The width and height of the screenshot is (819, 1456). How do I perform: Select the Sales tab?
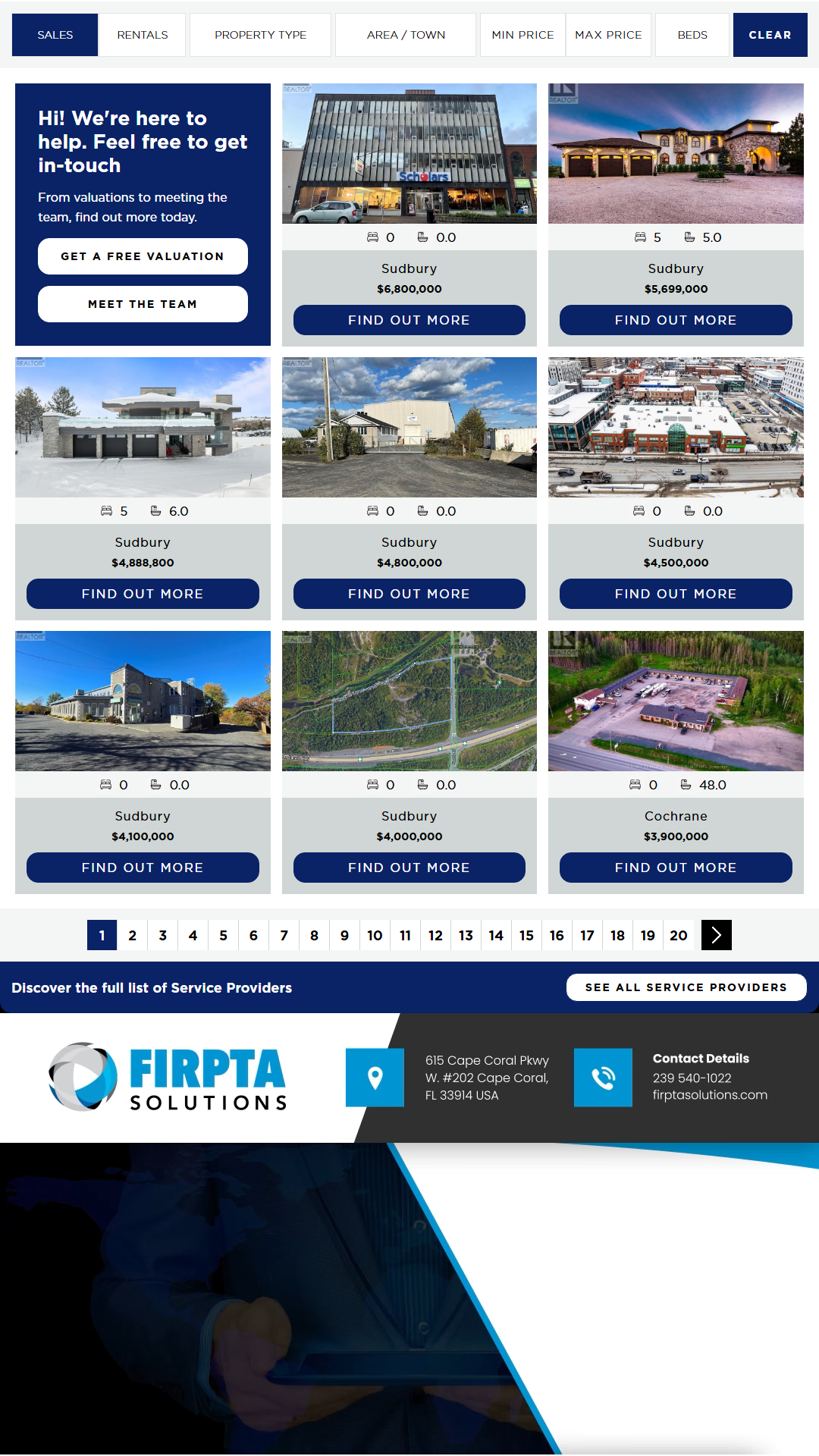tap(55, 35)
